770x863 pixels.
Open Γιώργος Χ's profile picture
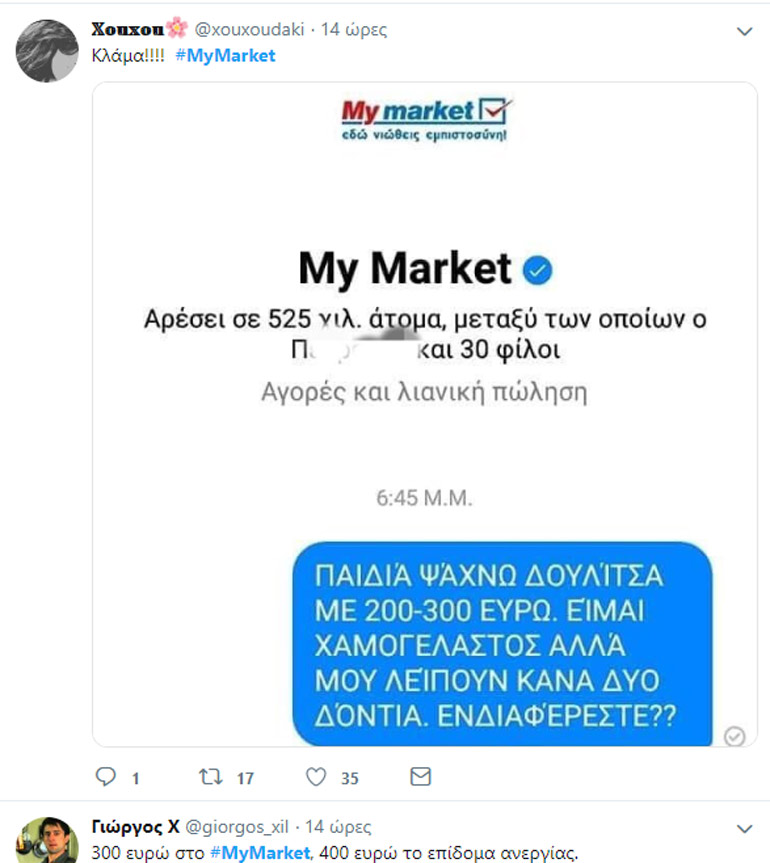47,841
